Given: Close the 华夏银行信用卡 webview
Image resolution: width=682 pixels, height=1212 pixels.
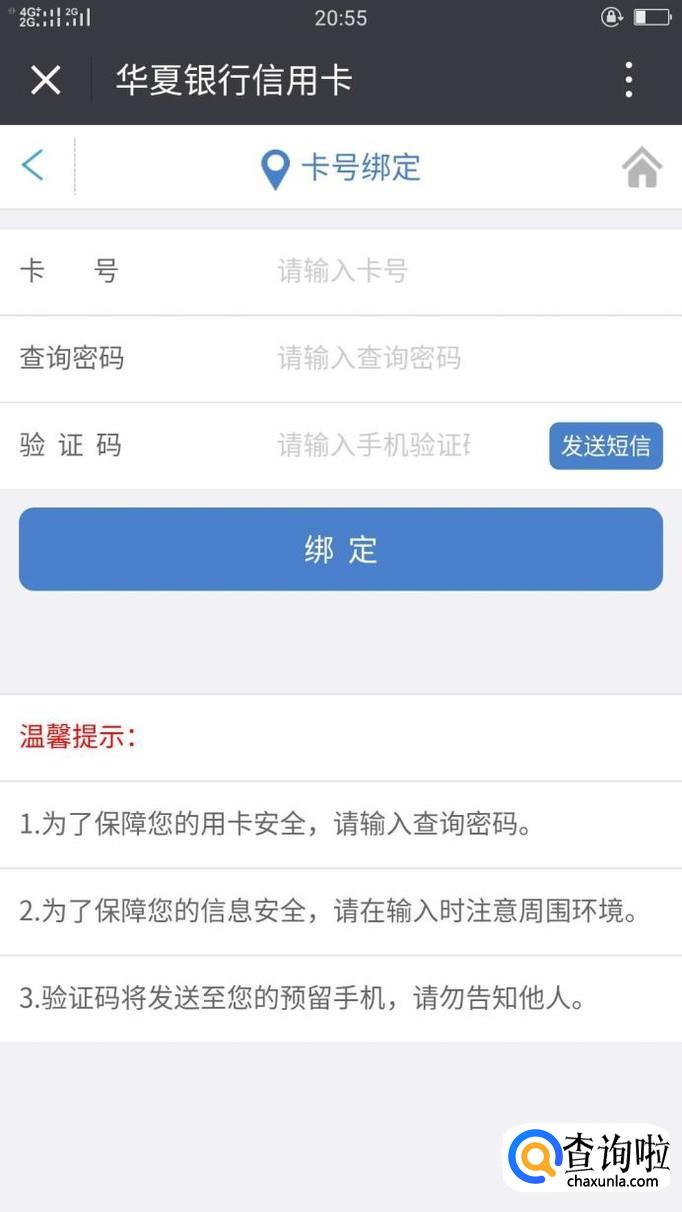Looking at the screenshot, I should pyautogui.click(x=46, y=80).
